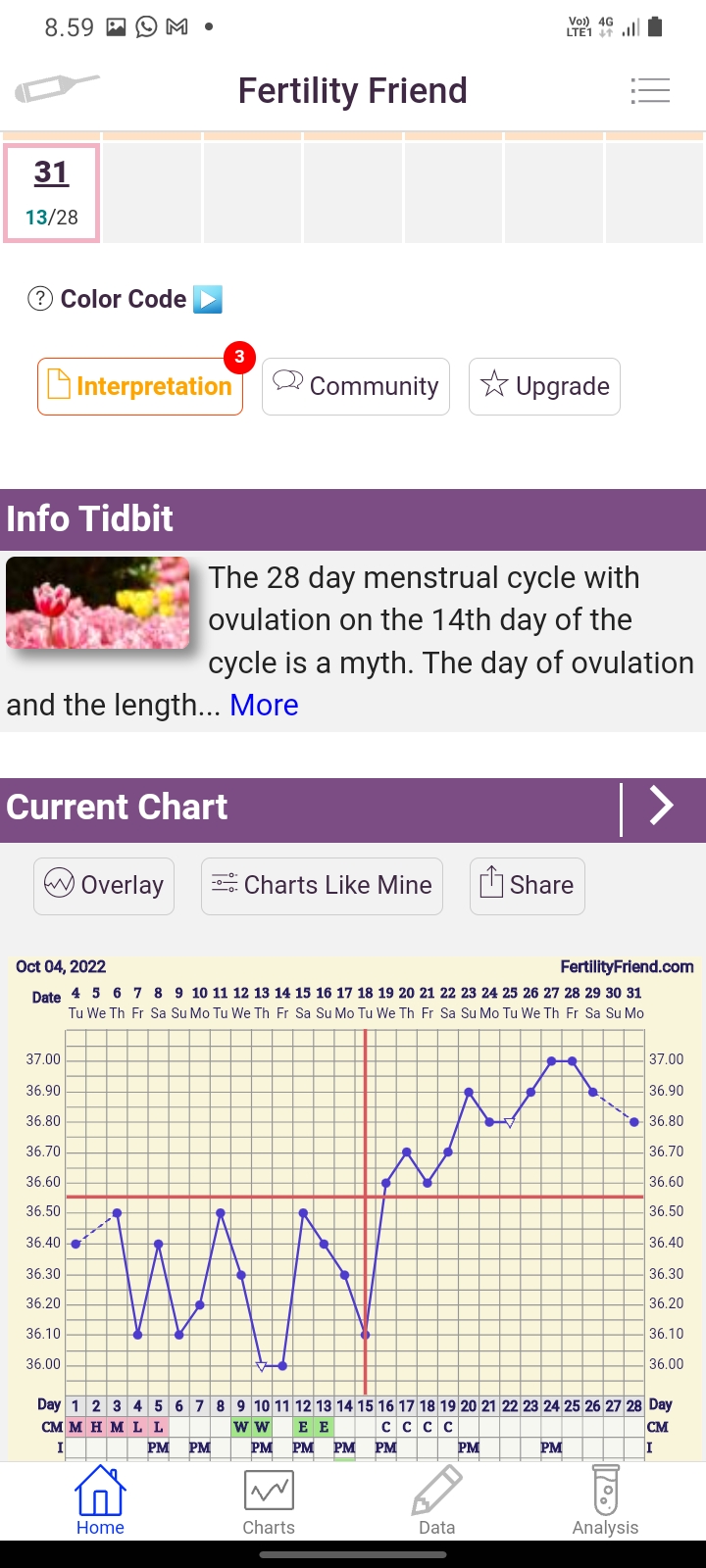The width and height of the screenshot is (706, 1568).
Task: Open the hamburger menu in the header
Action: 650,91
